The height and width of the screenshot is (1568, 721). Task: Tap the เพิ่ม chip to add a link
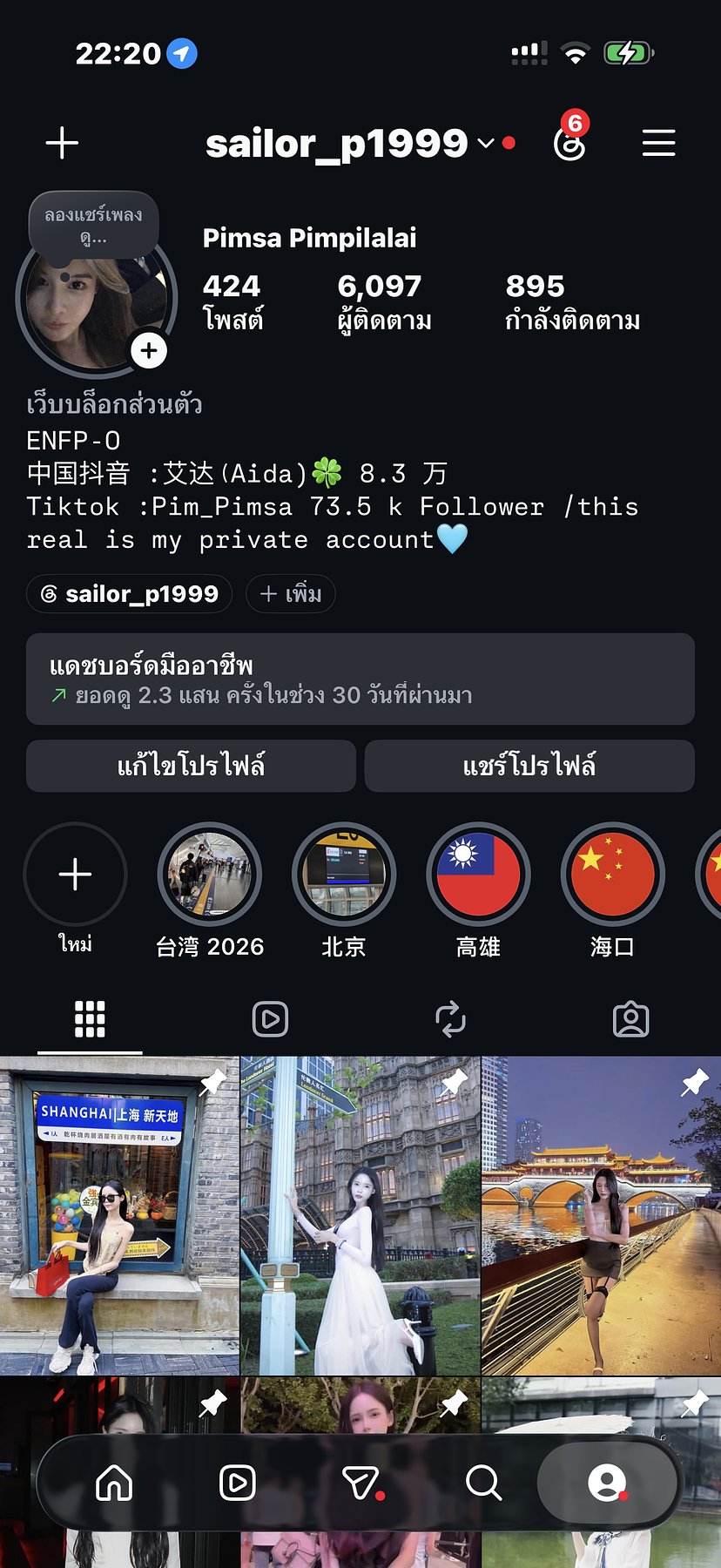coord(291,594)
